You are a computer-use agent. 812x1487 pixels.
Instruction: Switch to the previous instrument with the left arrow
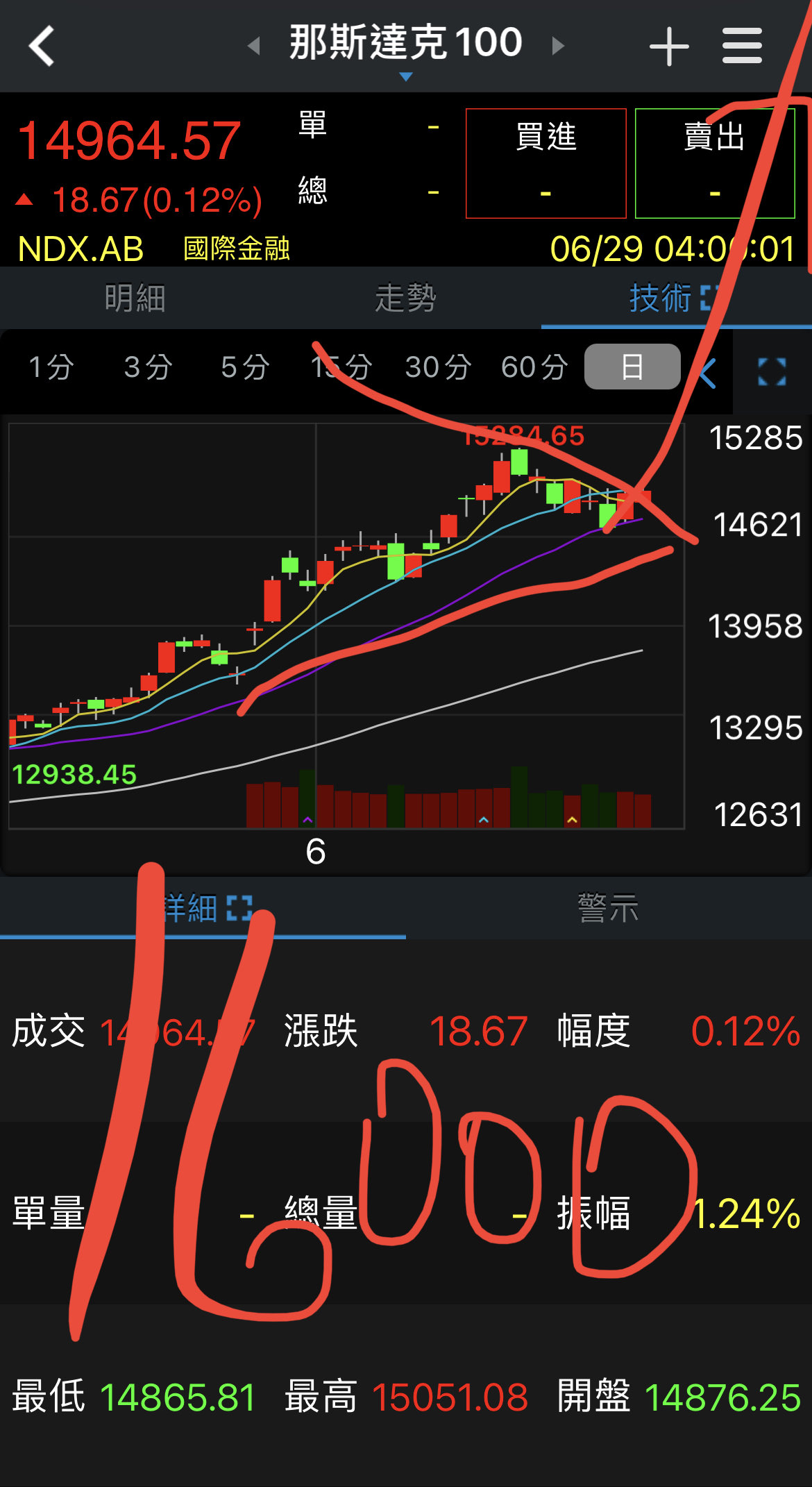click(x=254, y=46)
